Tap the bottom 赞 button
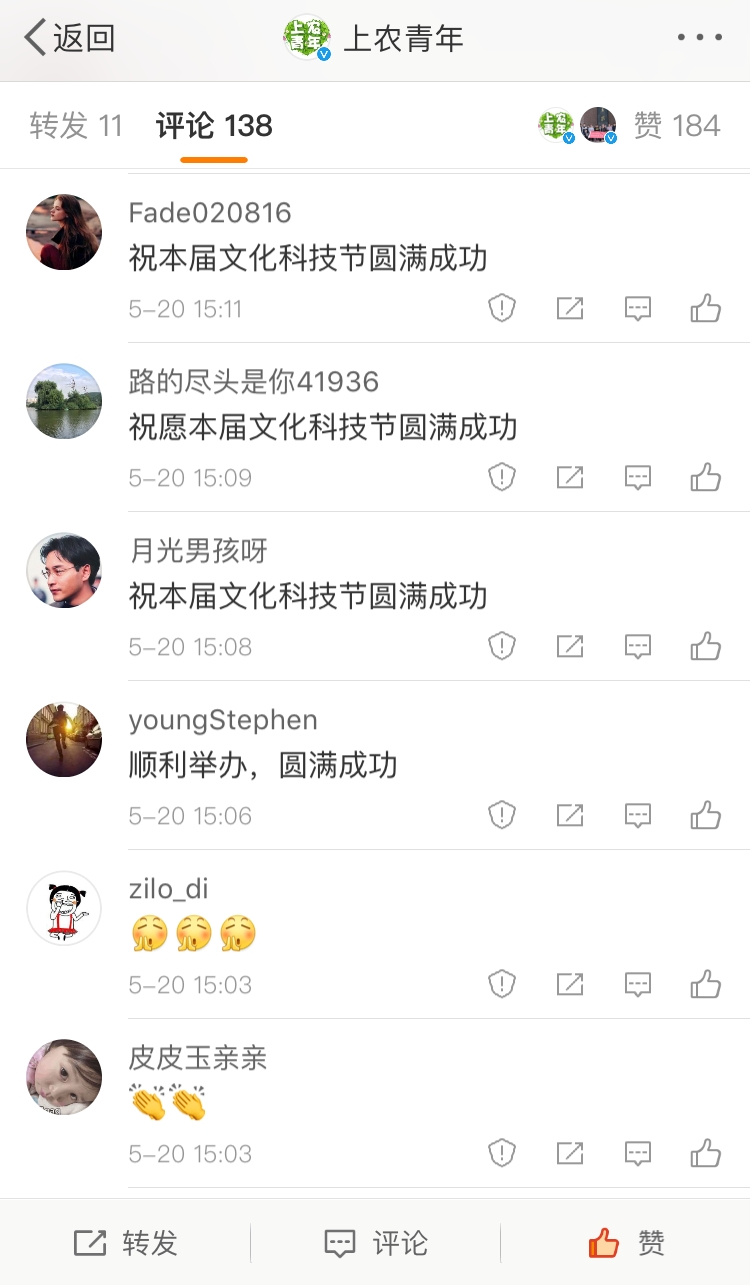This screenshot has width=750, height=1285. [x=626, y=1243]
